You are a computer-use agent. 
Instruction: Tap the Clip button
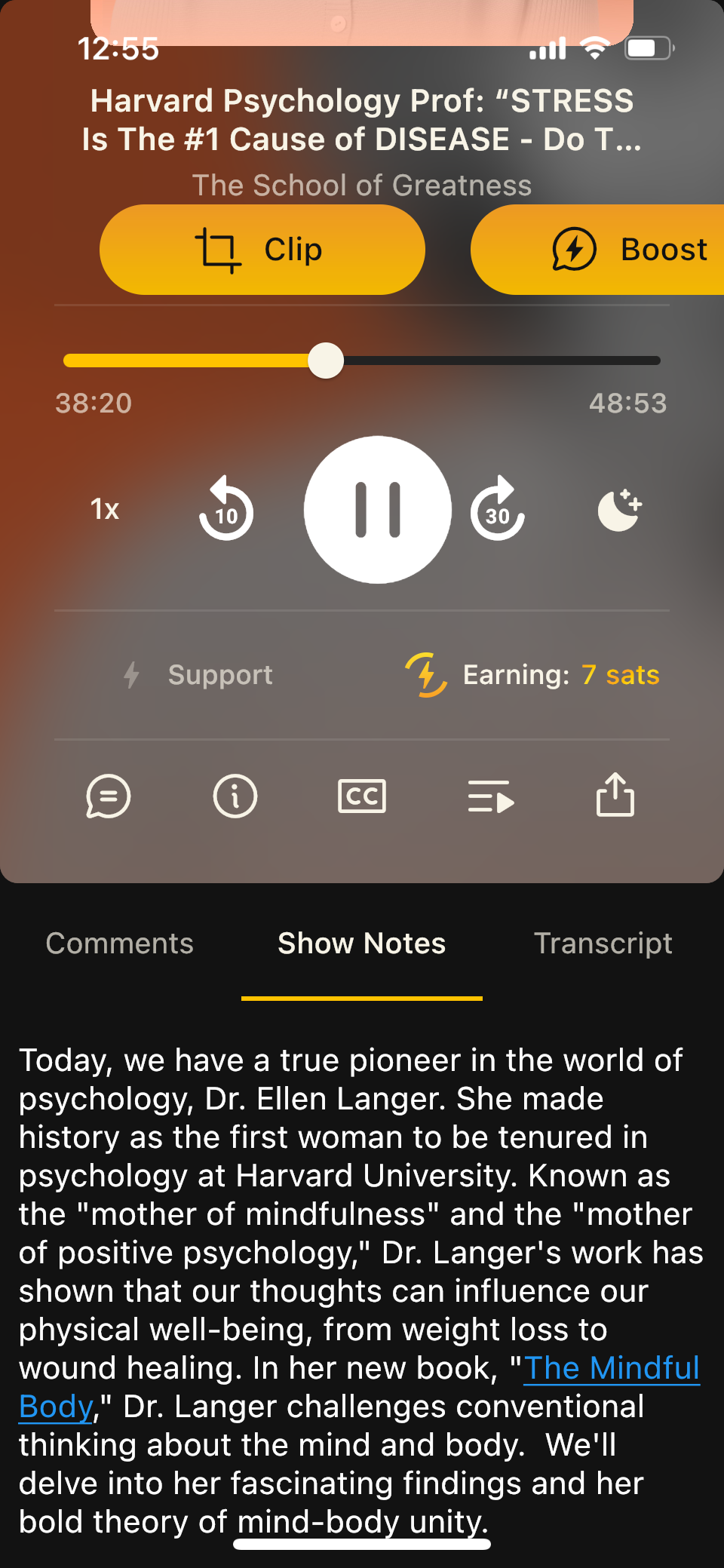click(x=262, y=250)
